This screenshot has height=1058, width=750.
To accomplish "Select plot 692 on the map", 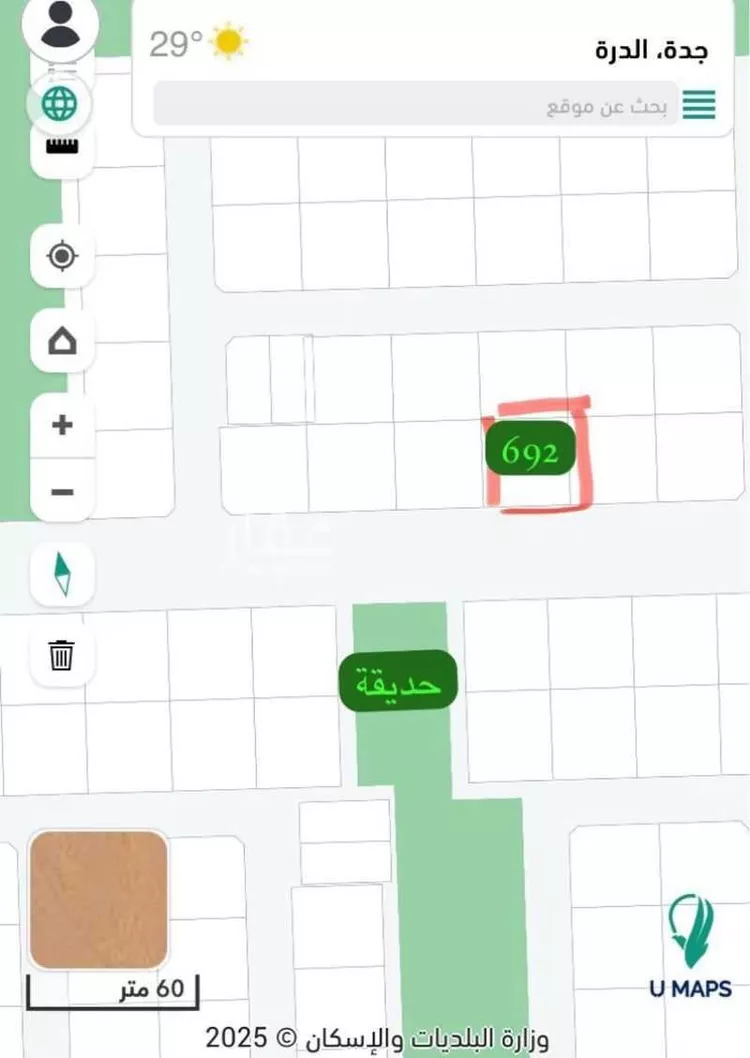I will [x=531, y=453].
